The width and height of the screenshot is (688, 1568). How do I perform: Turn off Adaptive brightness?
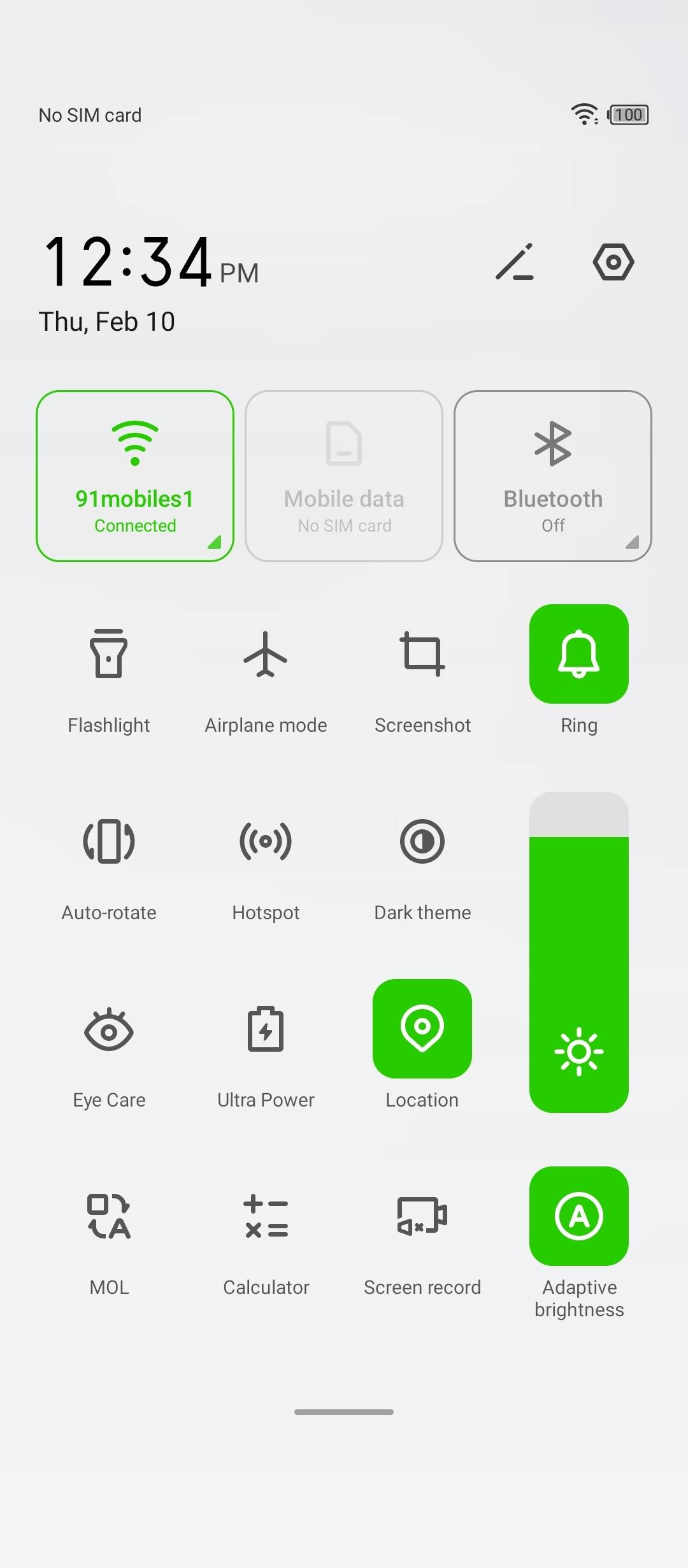tap(578, 1217)
